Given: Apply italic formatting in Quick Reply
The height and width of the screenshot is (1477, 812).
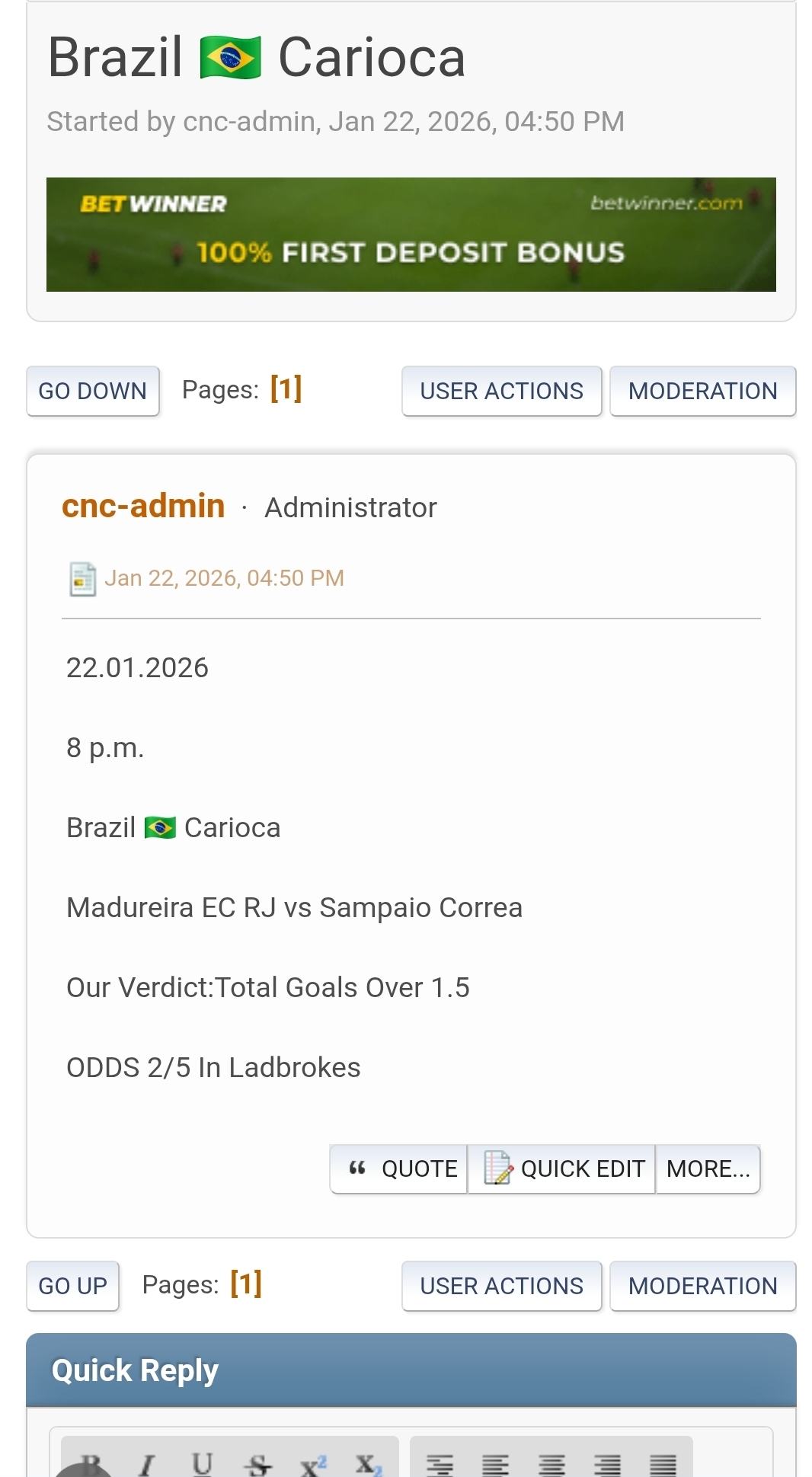Looking at the screenshot, I should click(x=147, y=1464).
